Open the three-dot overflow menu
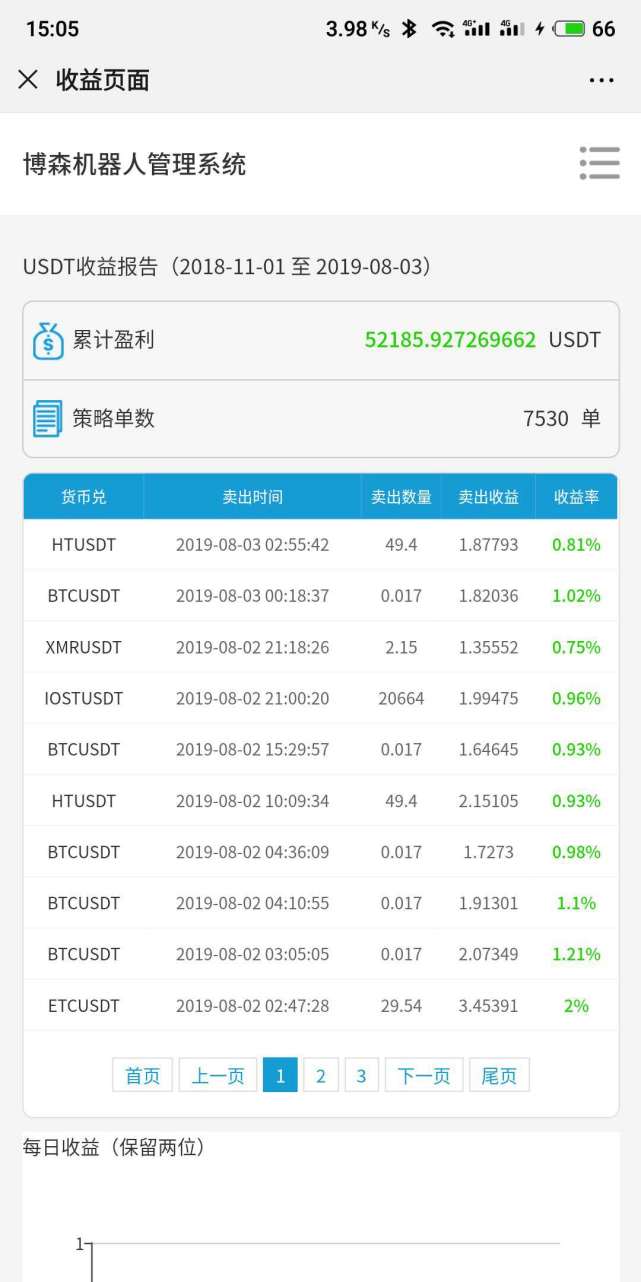 (x=601, y=80)
